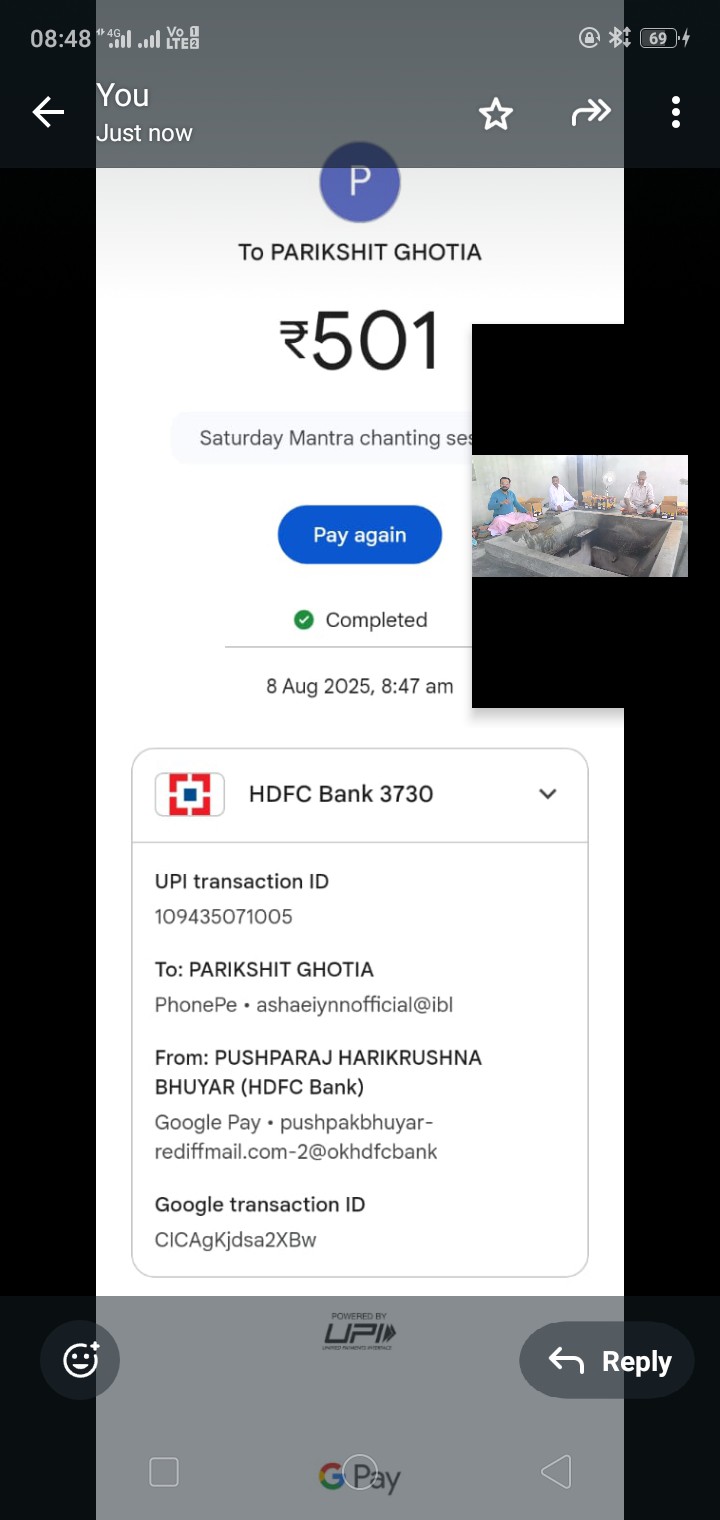Open recent apps with the square button
The height and width of the screenshot is (1520, 720).
point(164,1472)
